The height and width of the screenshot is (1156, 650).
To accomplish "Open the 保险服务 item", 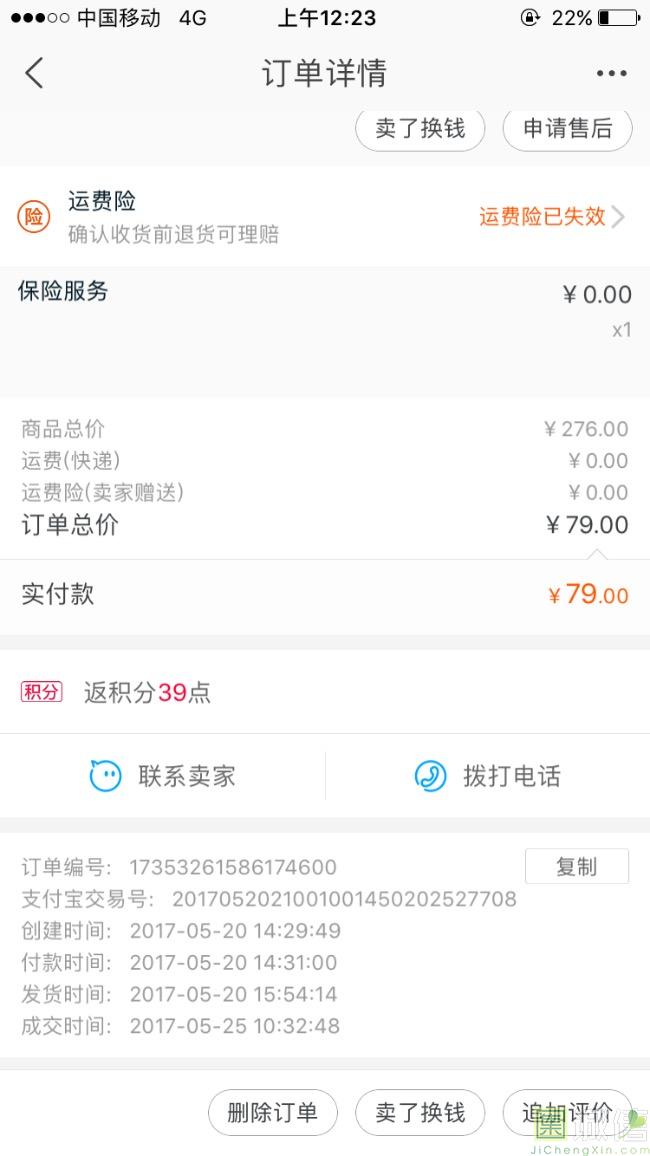I will click(325, 332).
